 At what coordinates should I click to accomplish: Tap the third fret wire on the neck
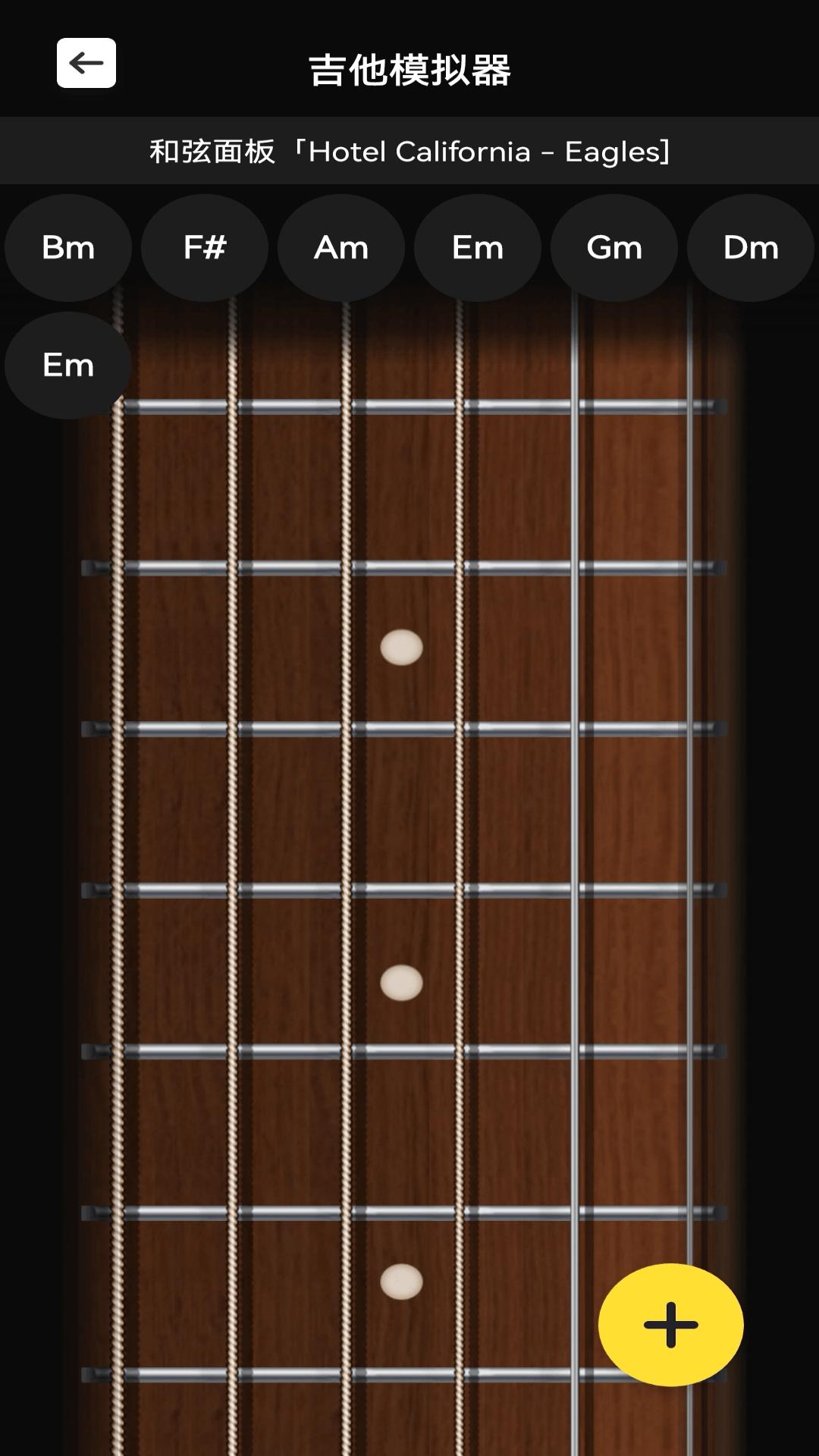pyautogui.click(x=409, y=728)
